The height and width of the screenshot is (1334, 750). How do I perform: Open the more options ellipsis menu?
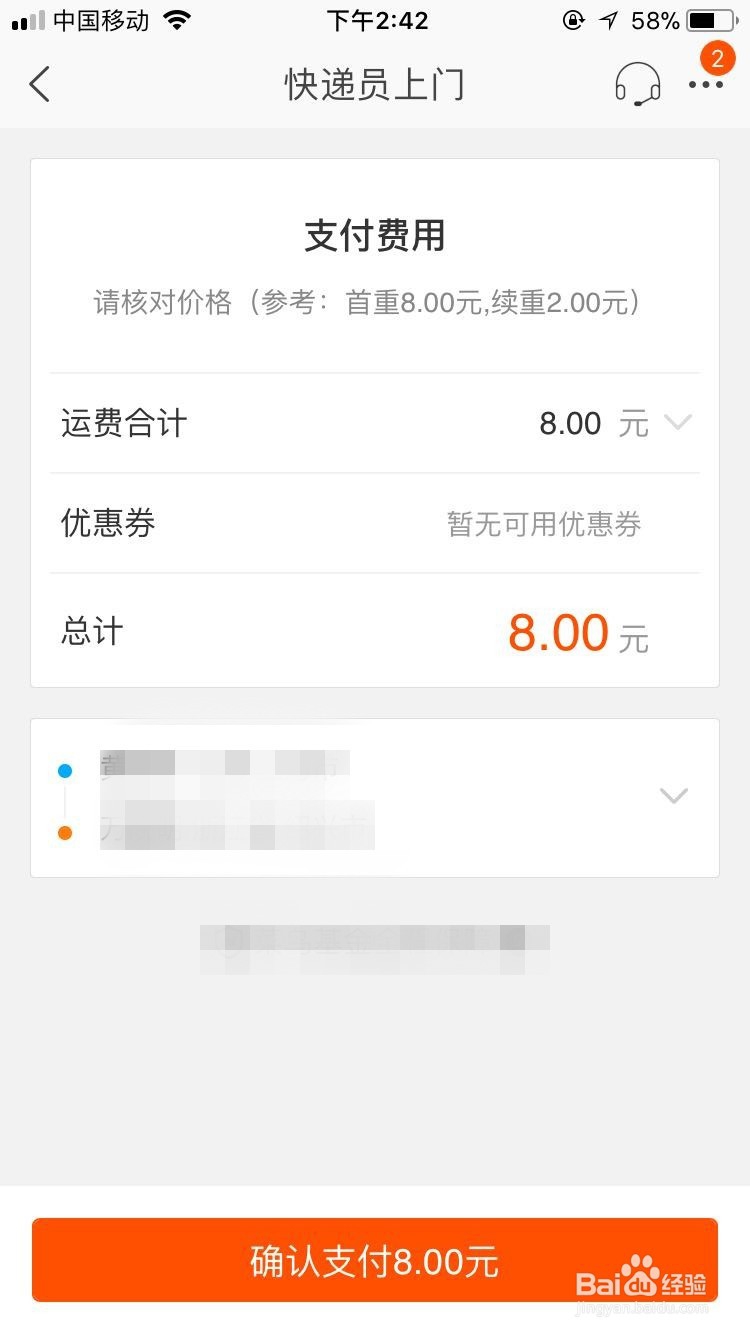707,85
